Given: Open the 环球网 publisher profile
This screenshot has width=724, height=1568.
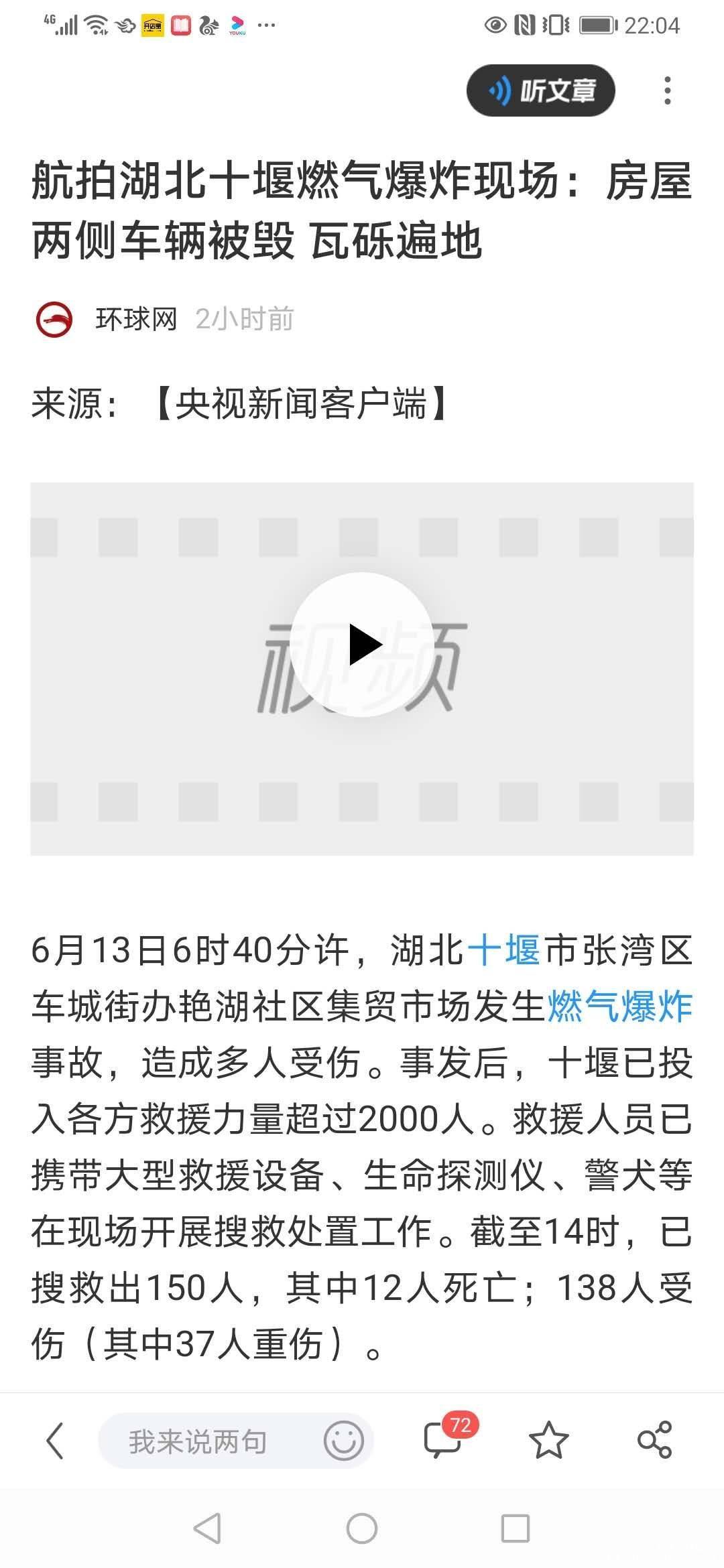Looking at the screenshot, I should [x=105, y=319].
